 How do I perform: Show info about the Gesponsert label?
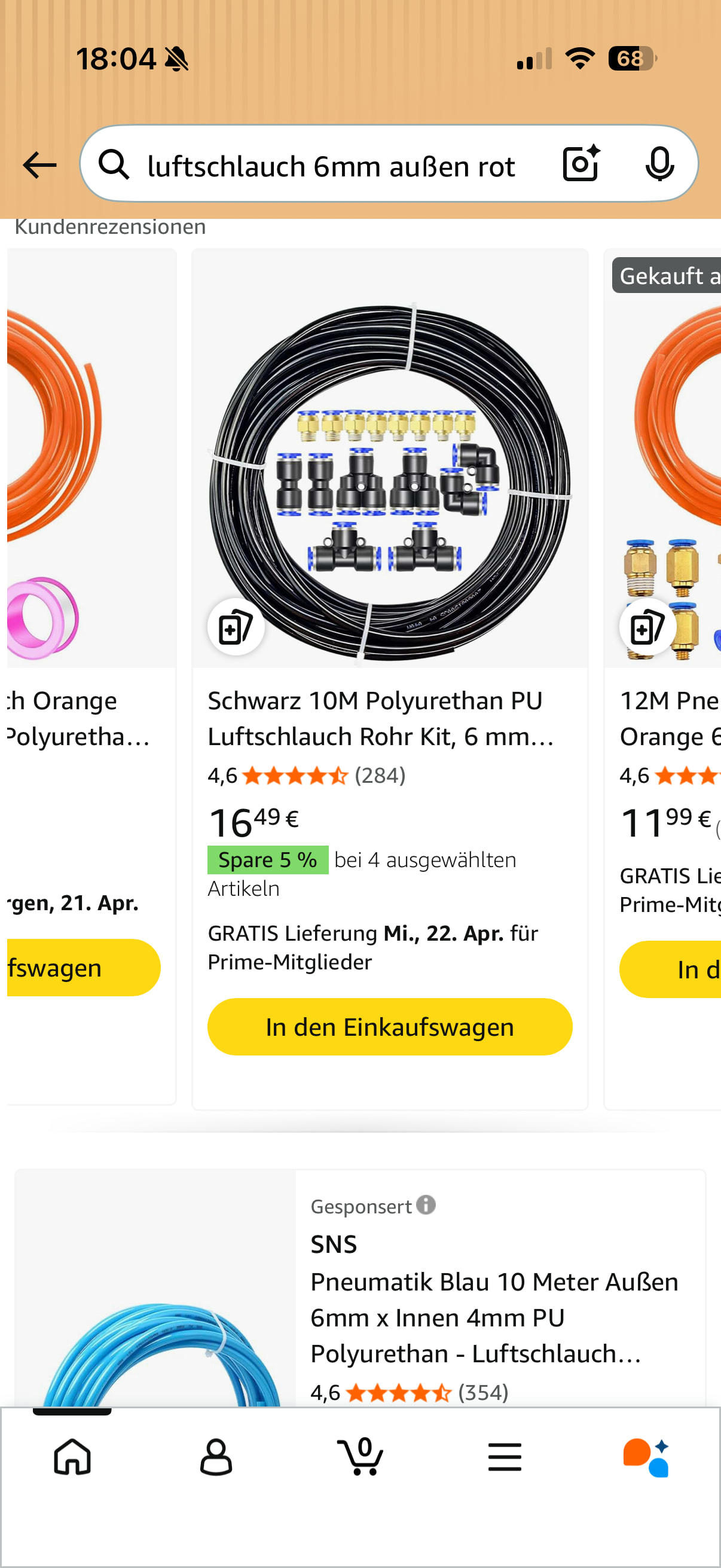426,1204
